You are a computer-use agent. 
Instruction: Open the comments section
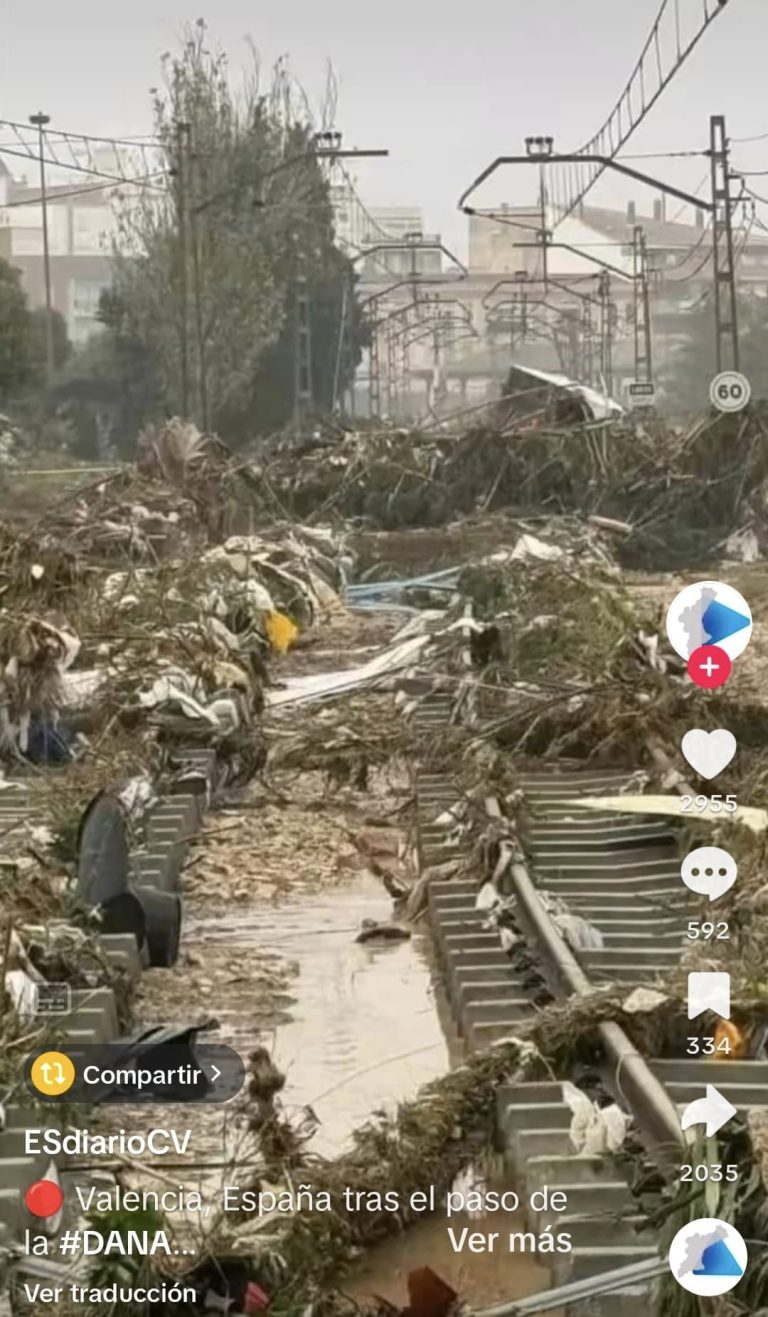click(x=708, y=874)
